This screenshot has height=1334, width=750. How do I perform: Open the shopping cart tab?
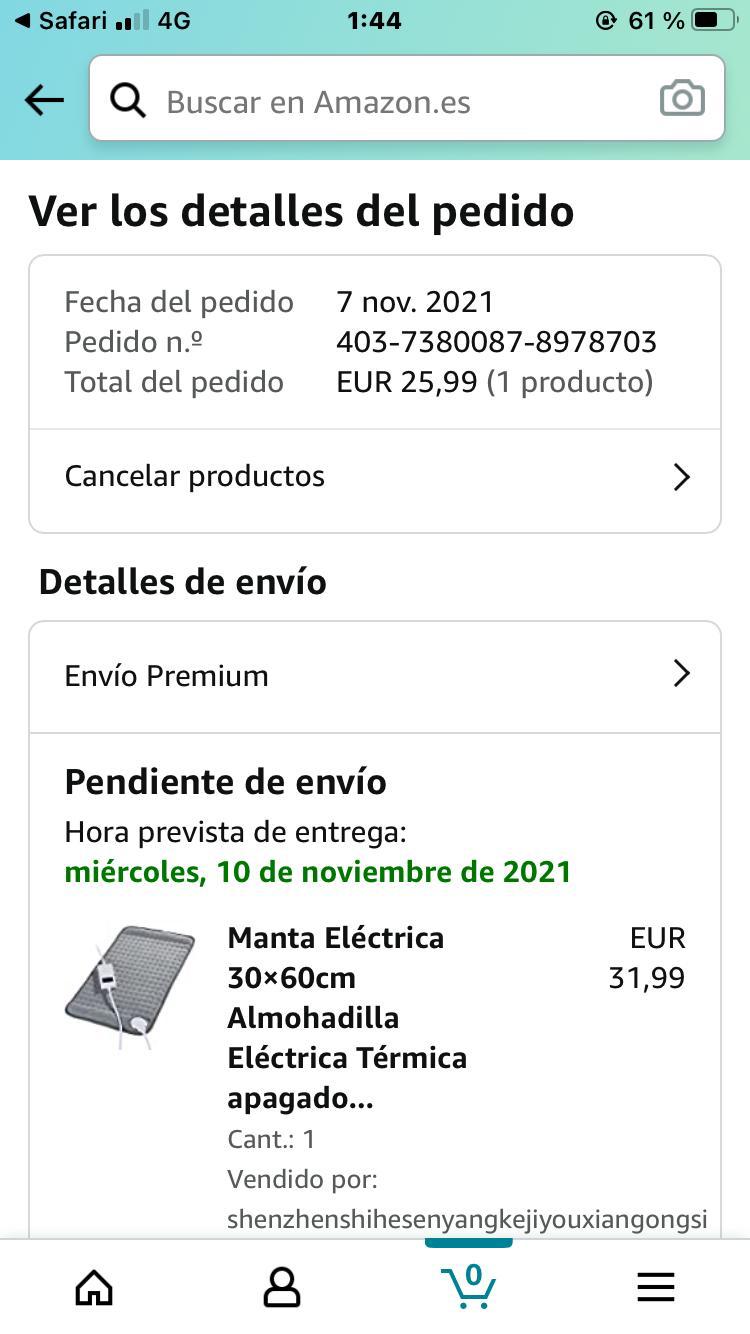(x=469, y=1285)
